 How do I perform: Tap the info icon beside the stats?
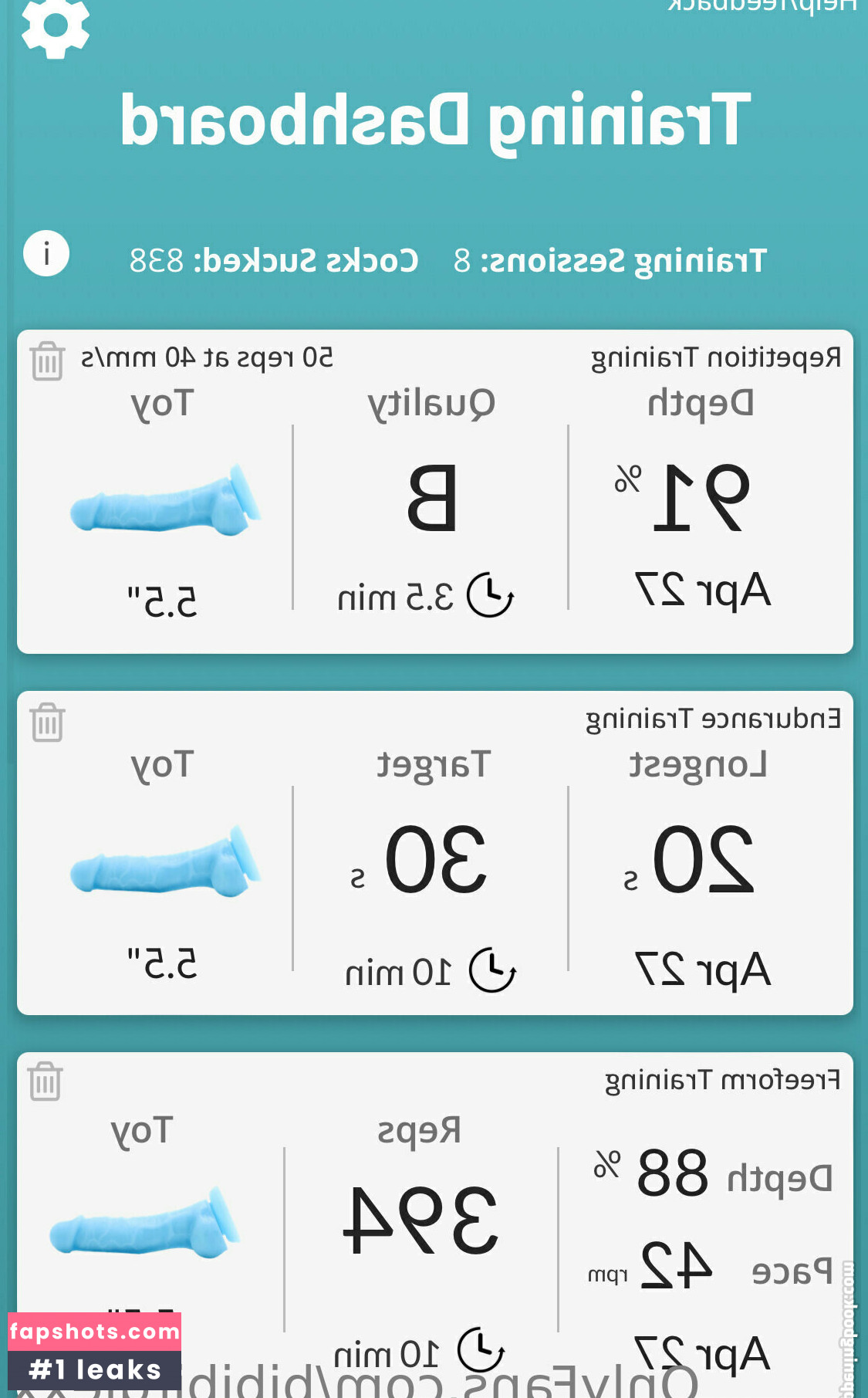46,253
